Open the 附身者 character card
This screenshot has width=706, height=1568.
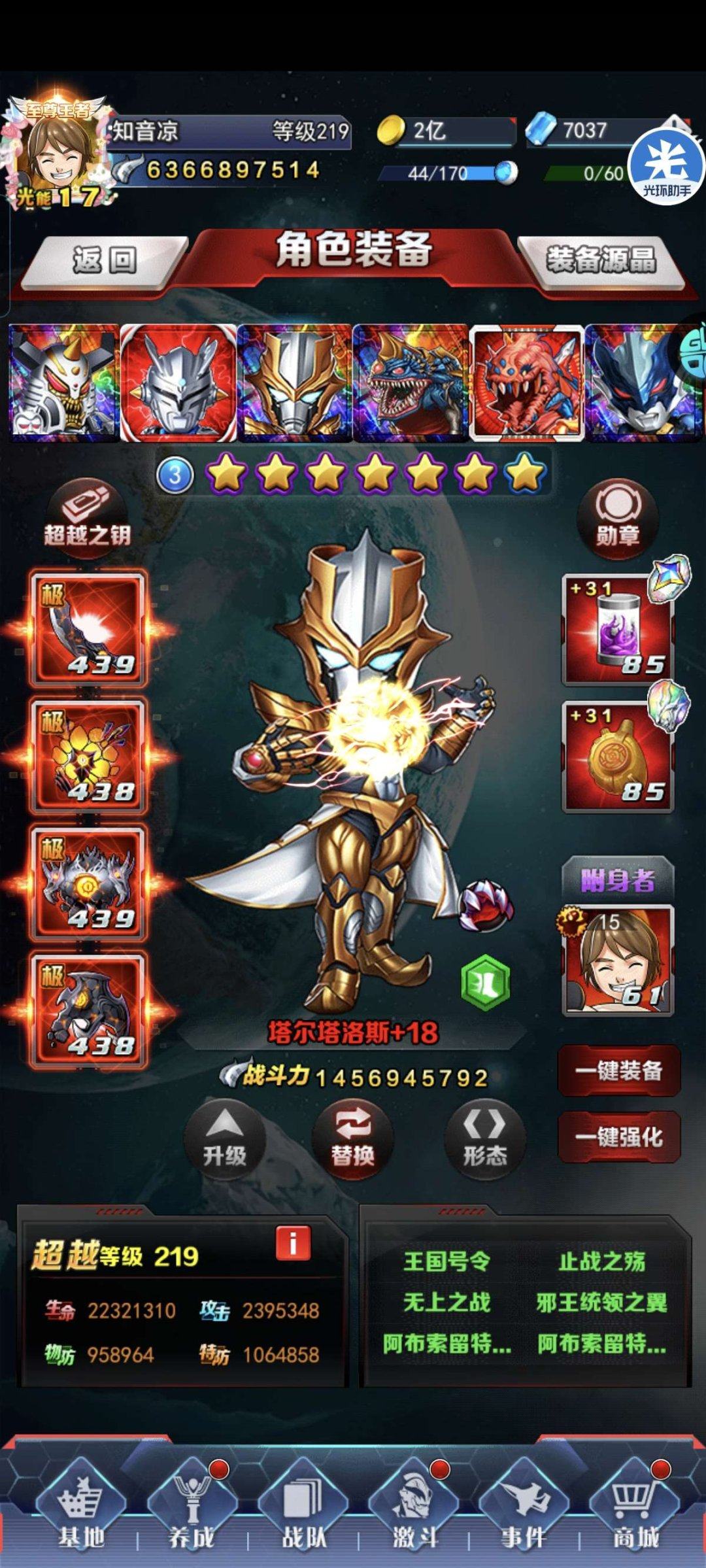click(617, 960)
